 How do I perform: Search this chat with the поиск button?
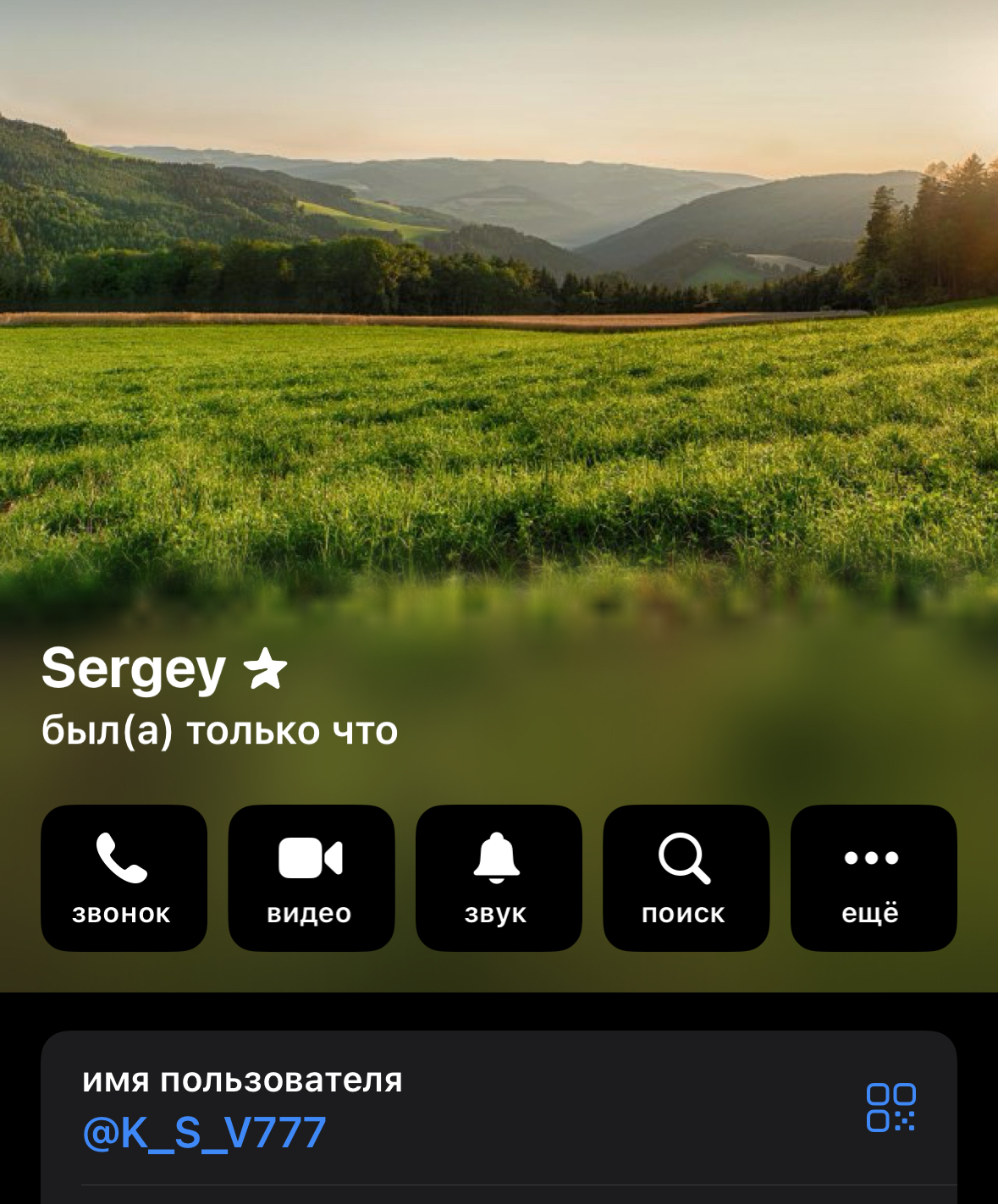[685, 877]
